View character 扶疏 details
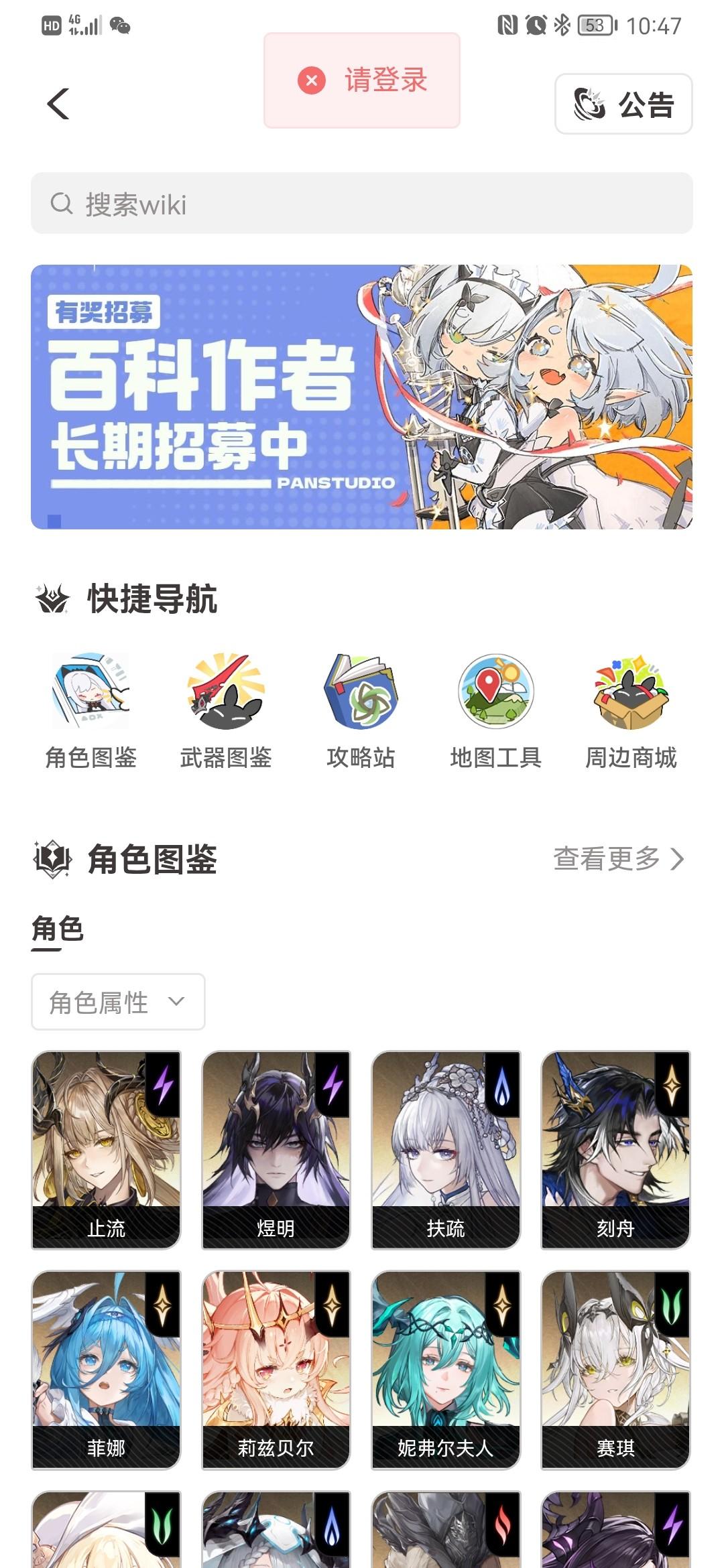This screenshot has width=724, height=1568. pyautogui.click(x=446, y=1149)
